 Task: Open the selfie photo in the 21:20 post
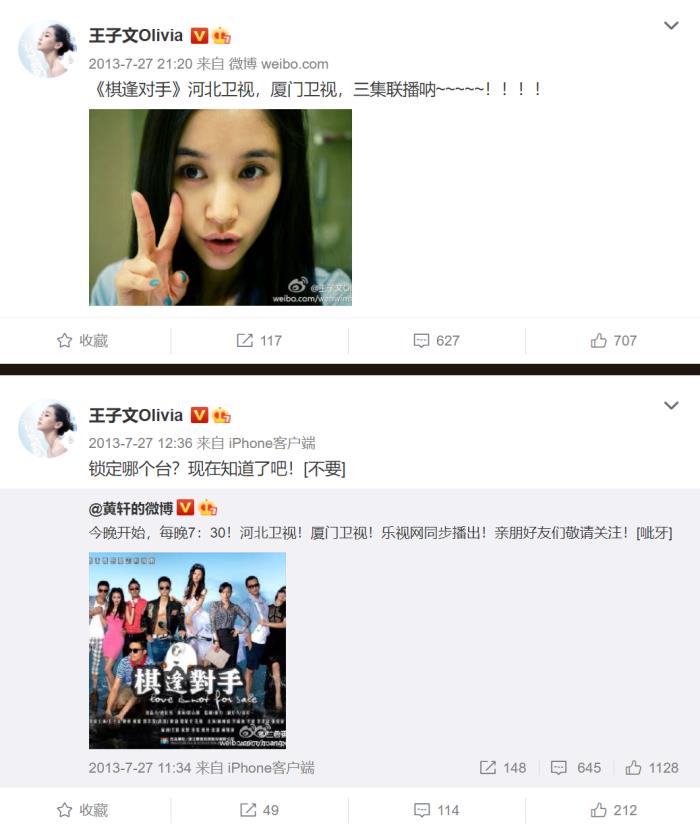coord(220,207)
